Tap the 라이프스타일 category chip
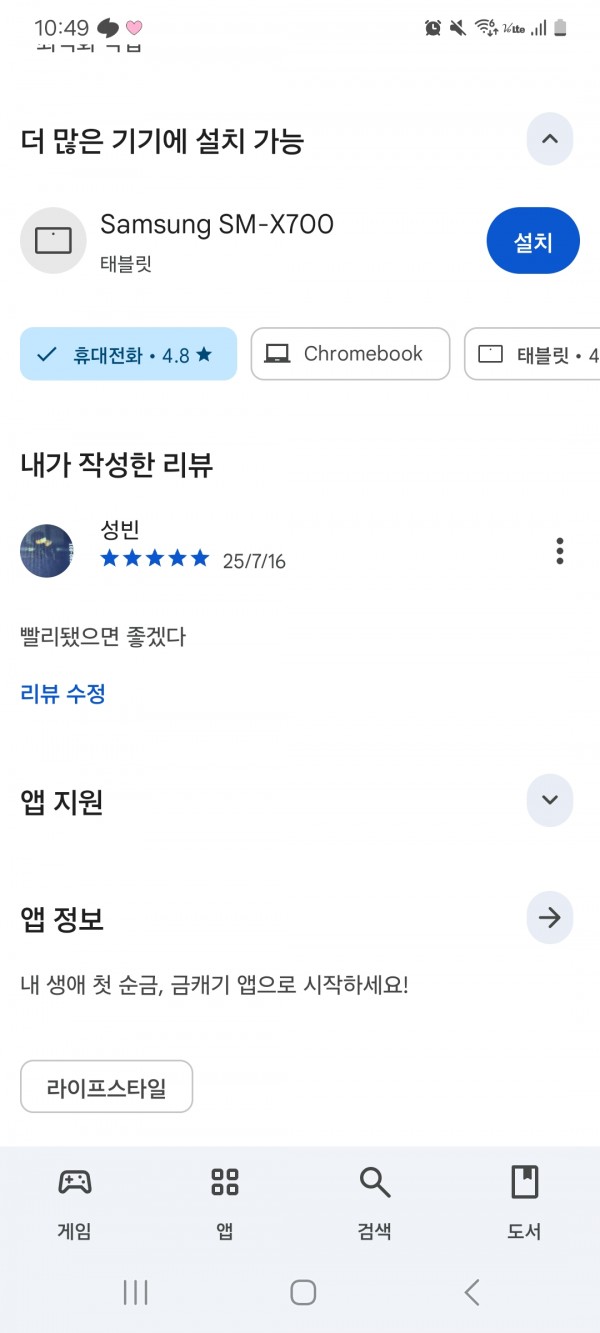Screen dimensions: 600x1333 click(106, 1087)
